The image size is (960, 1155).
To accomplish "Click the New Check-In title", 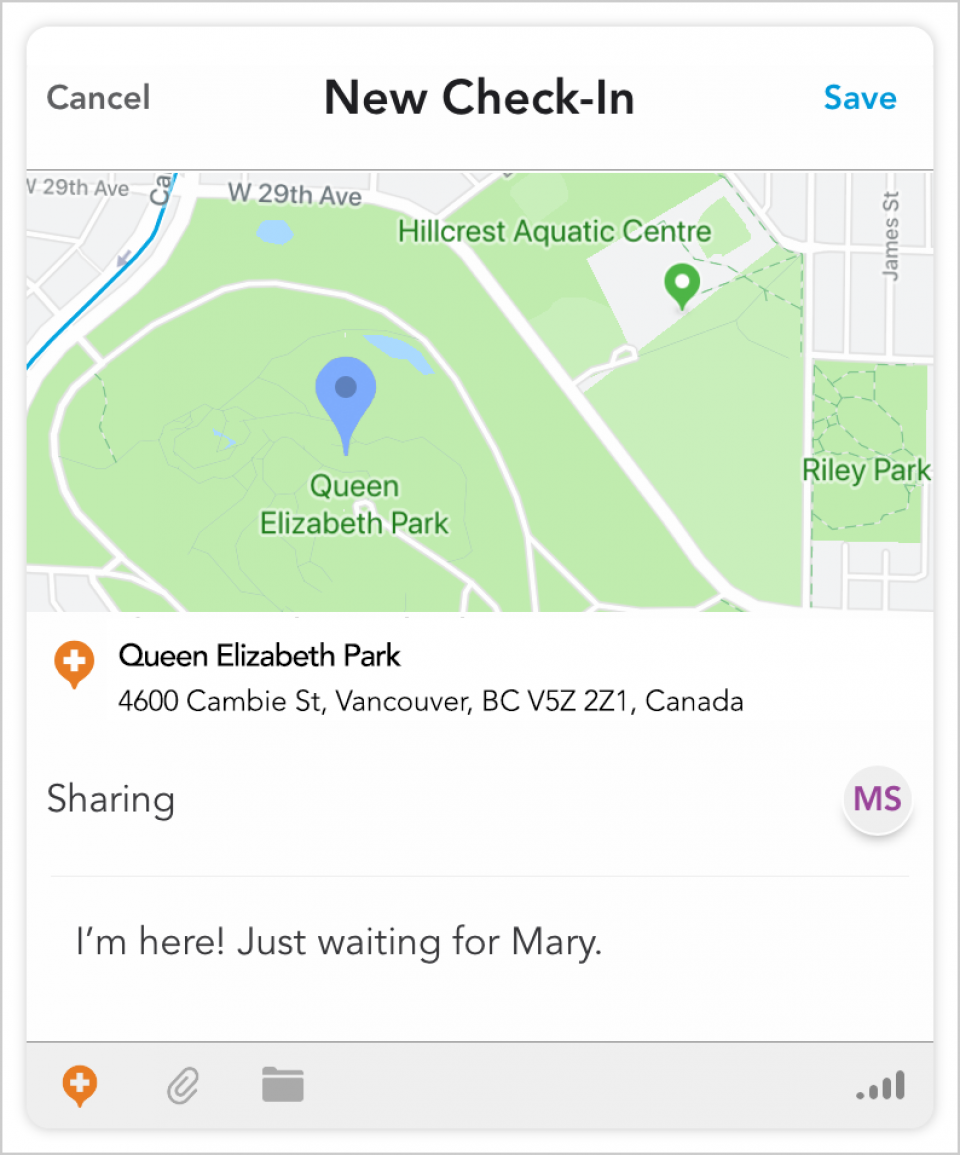I will [479, 97].
